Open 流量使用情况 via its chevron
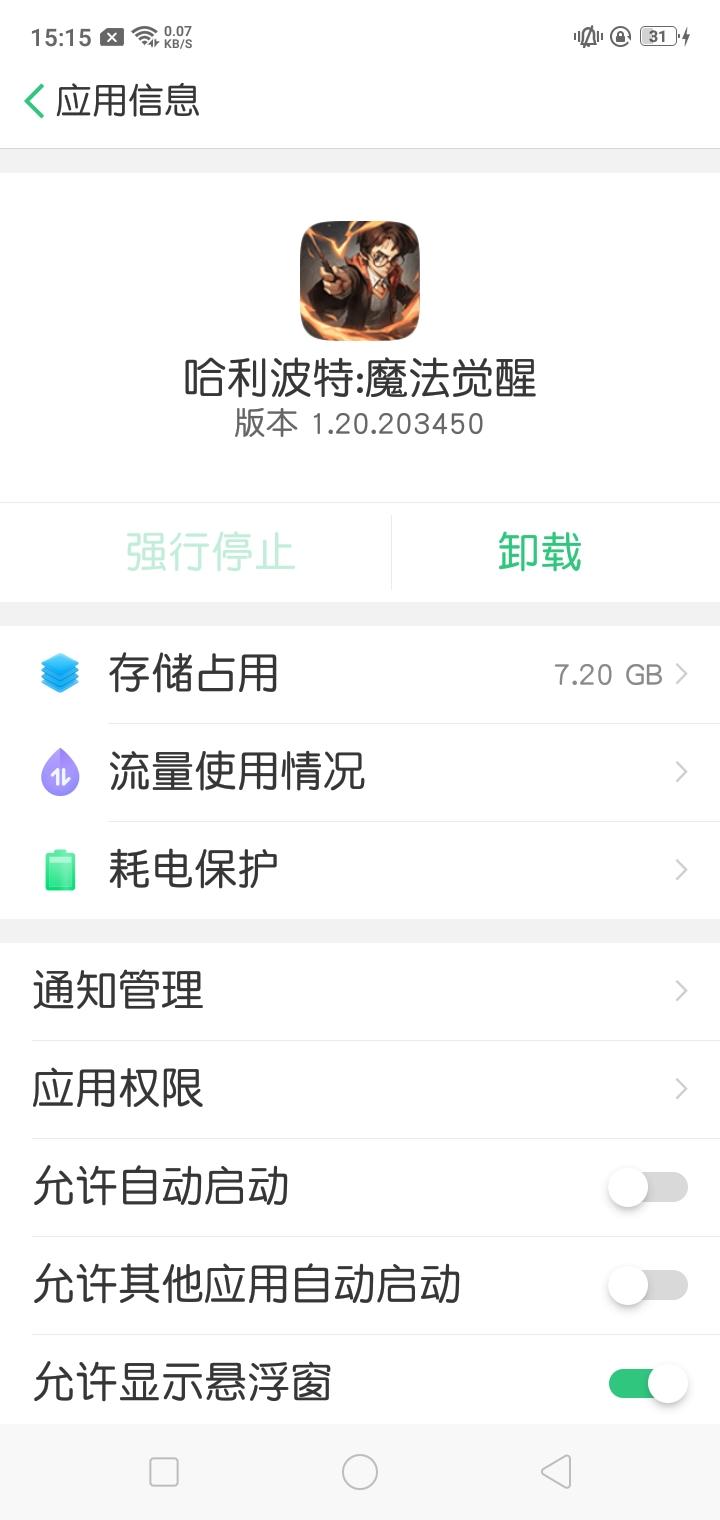720x1520 pixels. 681,772
